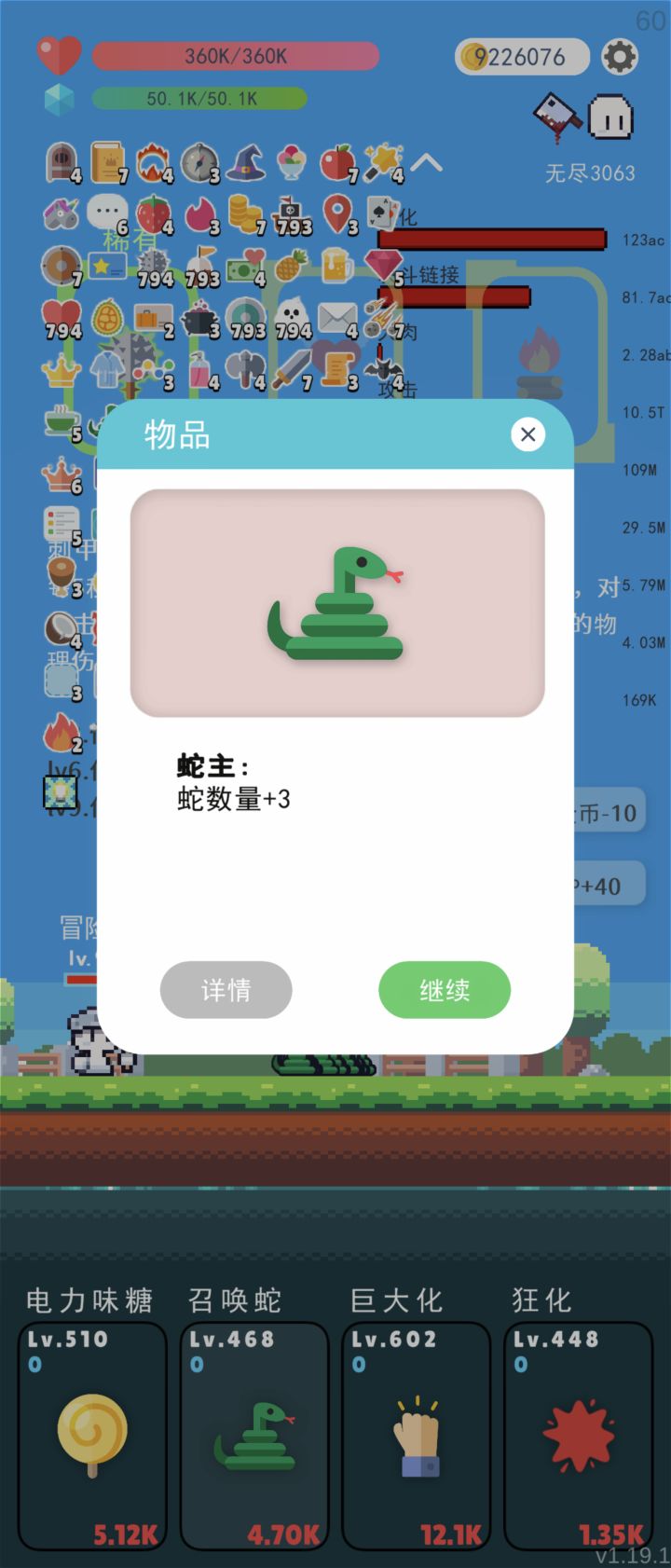The width and height of the screenshot is (671, 1568).
Task: Click the dripping cleaver icon above 无尽3063
Action: click(553, 114)
